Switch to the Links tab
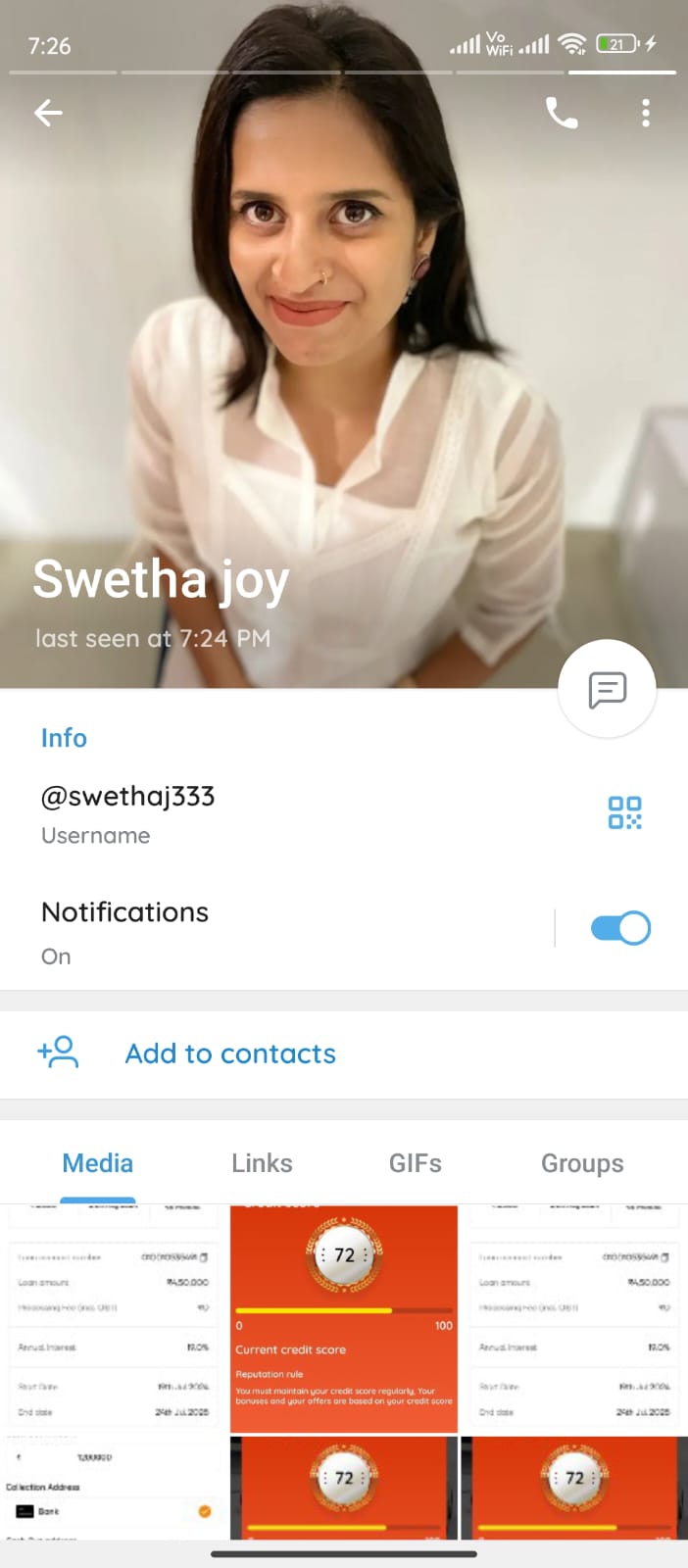The width and height of the screenshot is (688, 1568). point(262,1163)
